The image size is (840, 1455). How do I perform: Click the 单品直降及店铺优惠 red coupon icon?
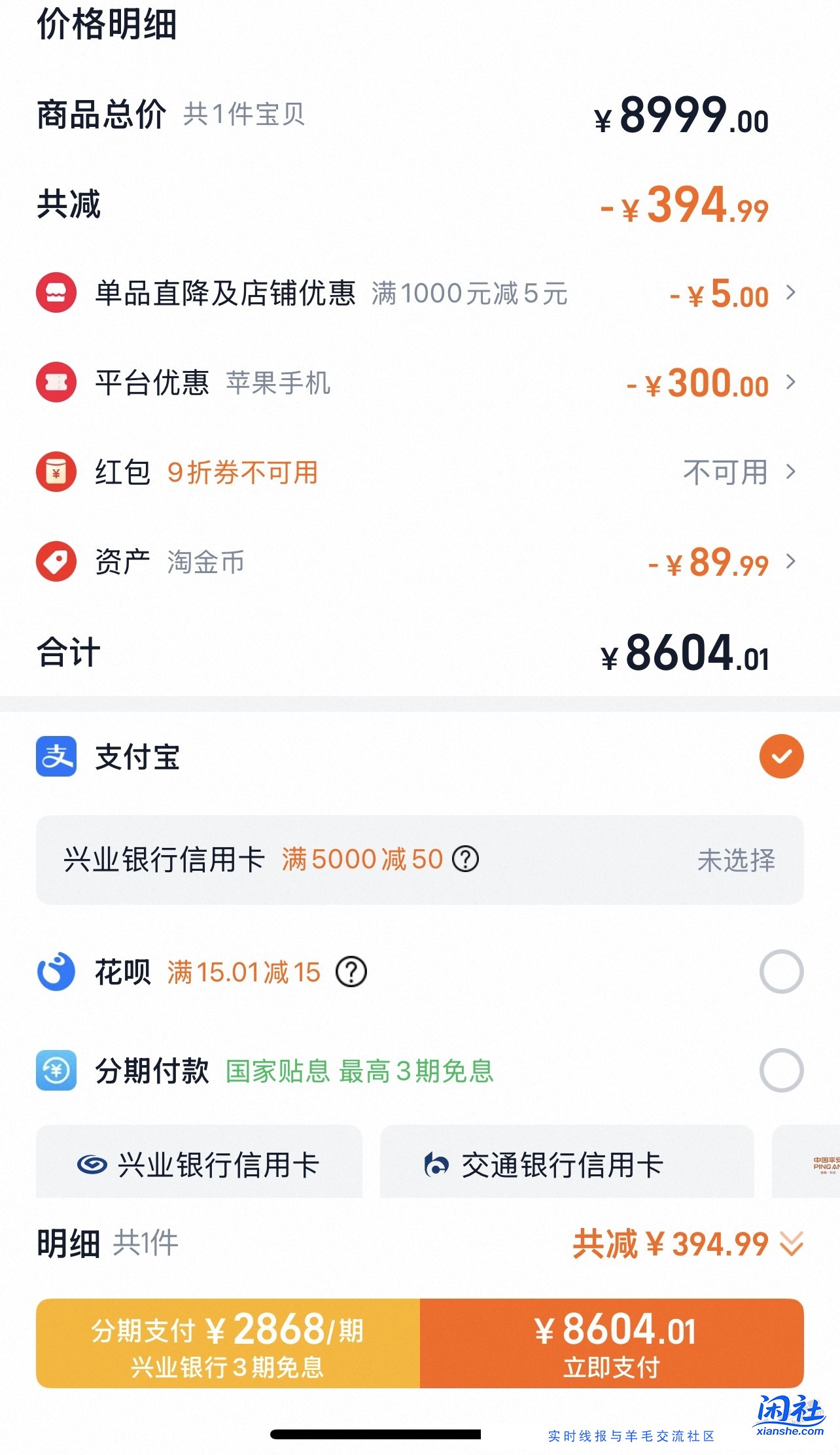(x=58, y=293)
